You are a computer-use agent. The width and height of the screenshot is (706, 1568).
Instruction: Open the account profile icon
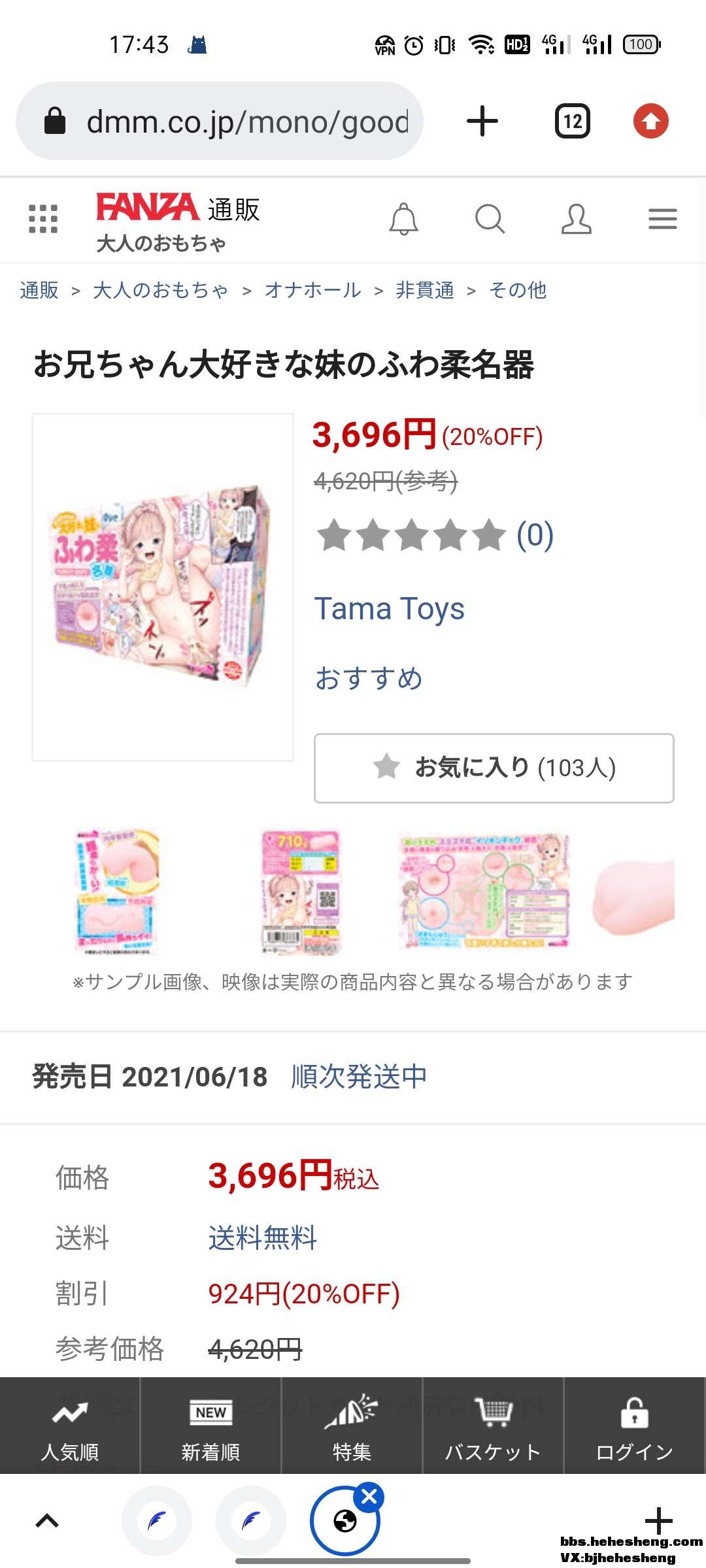(x=576, y=219)
